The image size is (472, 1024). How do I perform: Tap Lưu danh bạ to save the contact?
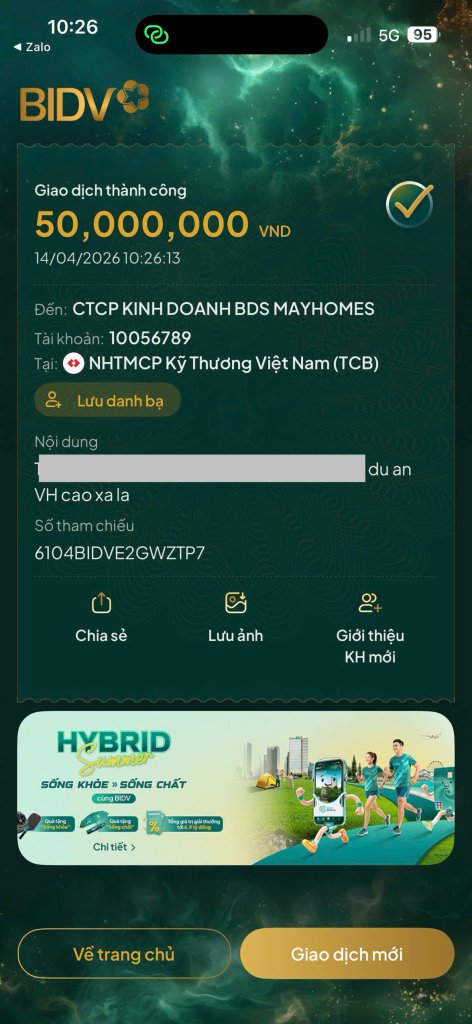[x=107, y=400]
